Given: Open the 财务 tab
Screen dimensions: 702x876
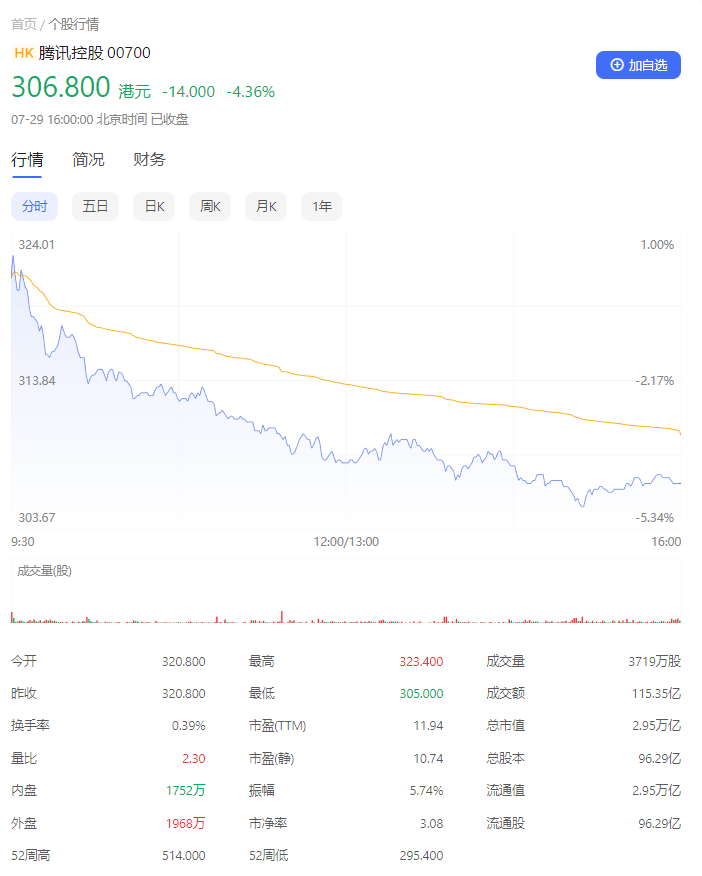Looking at the screenshot, I should (149, 160).
